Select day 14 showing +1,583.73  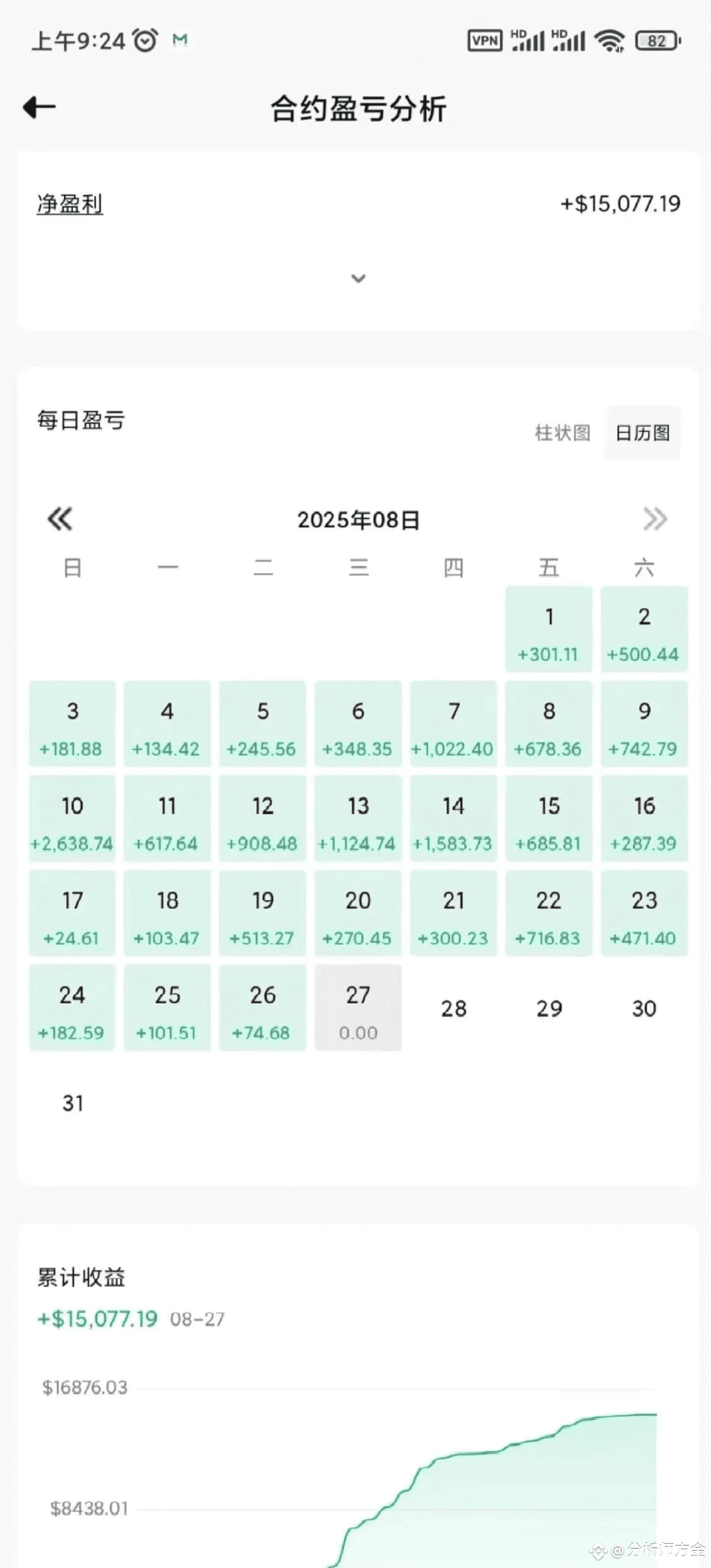(x=453, y=819)
